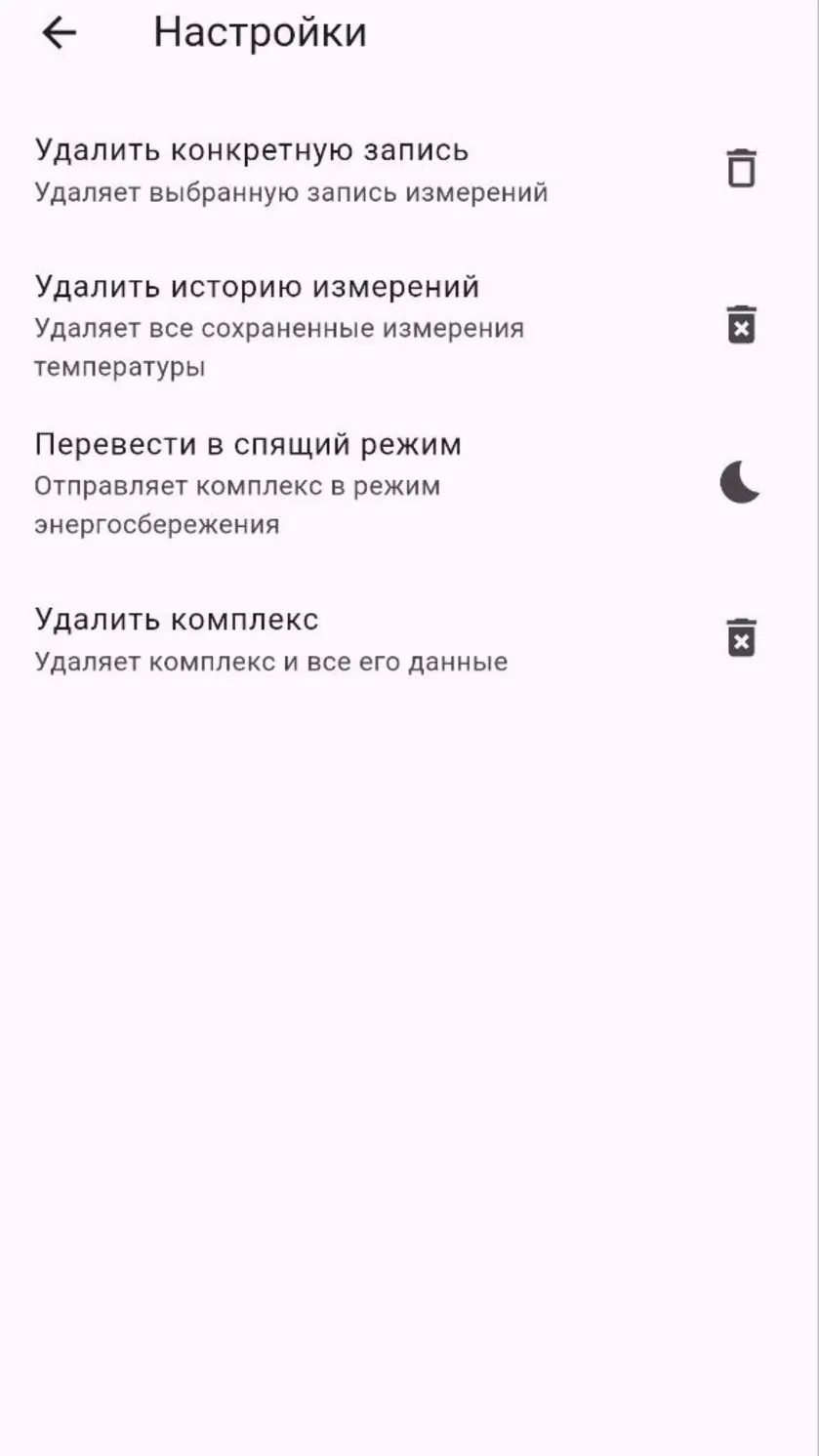Open Удалить конкретную запись row
Viewport: 819px width, 1456px height.
coord(409,170)
